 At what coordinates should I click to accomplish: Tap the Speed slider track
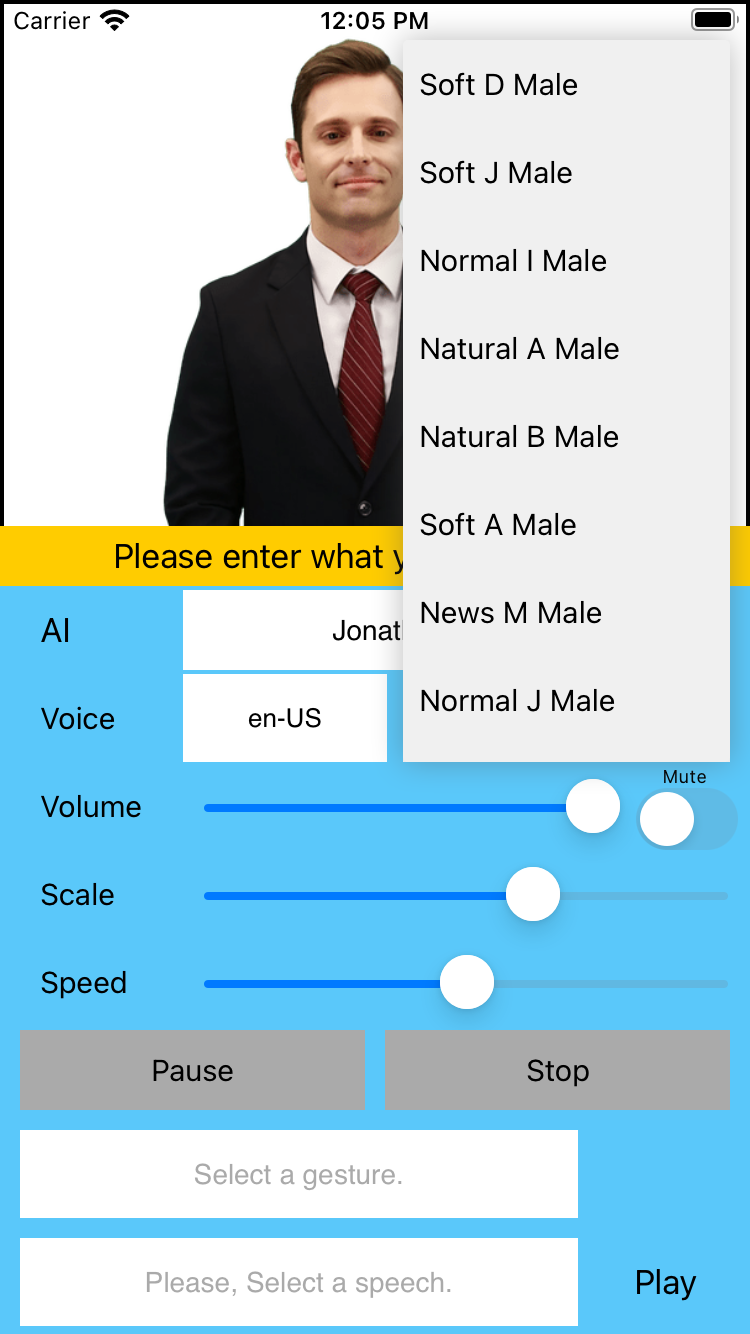pos(466,983)
